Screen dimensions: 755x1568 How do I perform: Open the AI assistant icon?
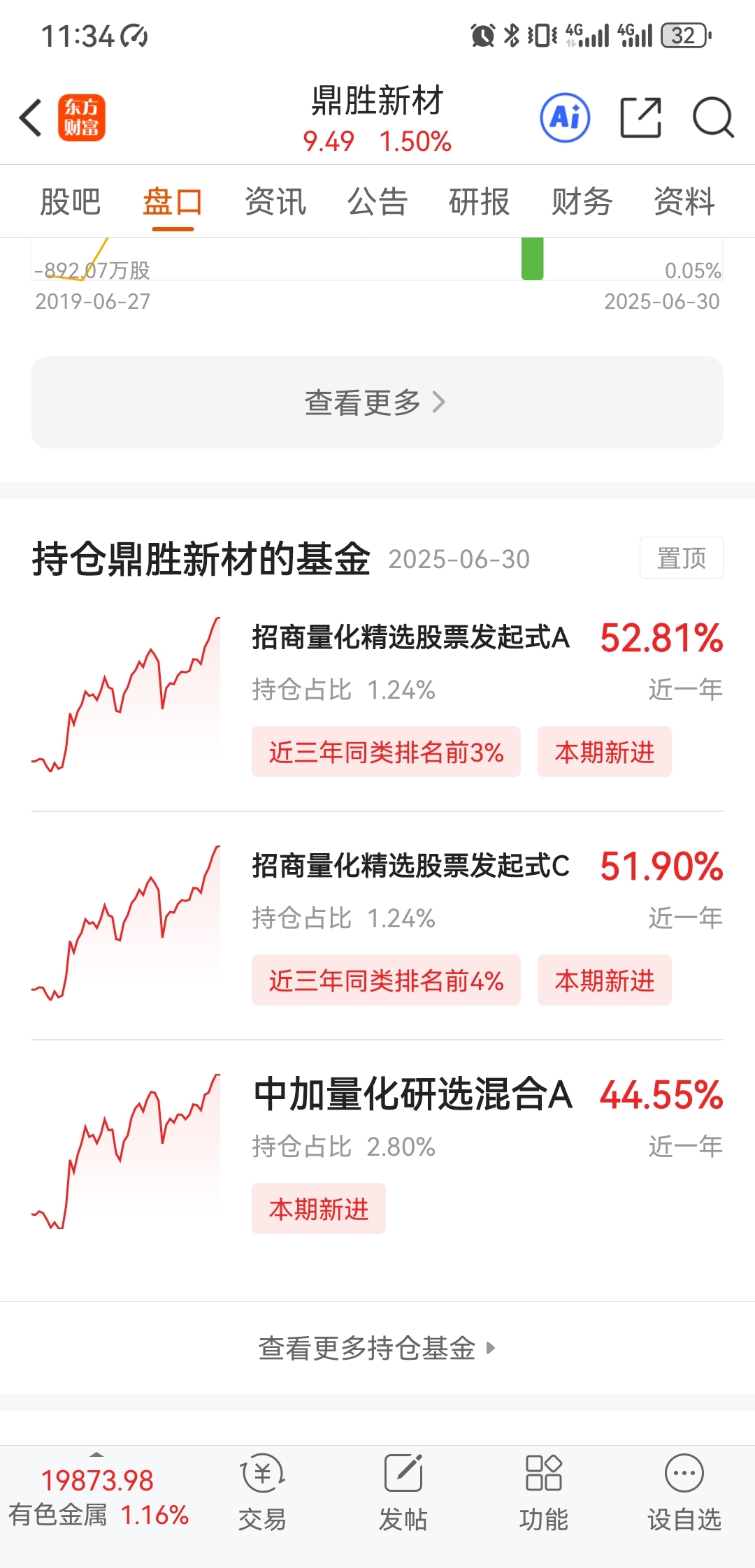point(565,117)
